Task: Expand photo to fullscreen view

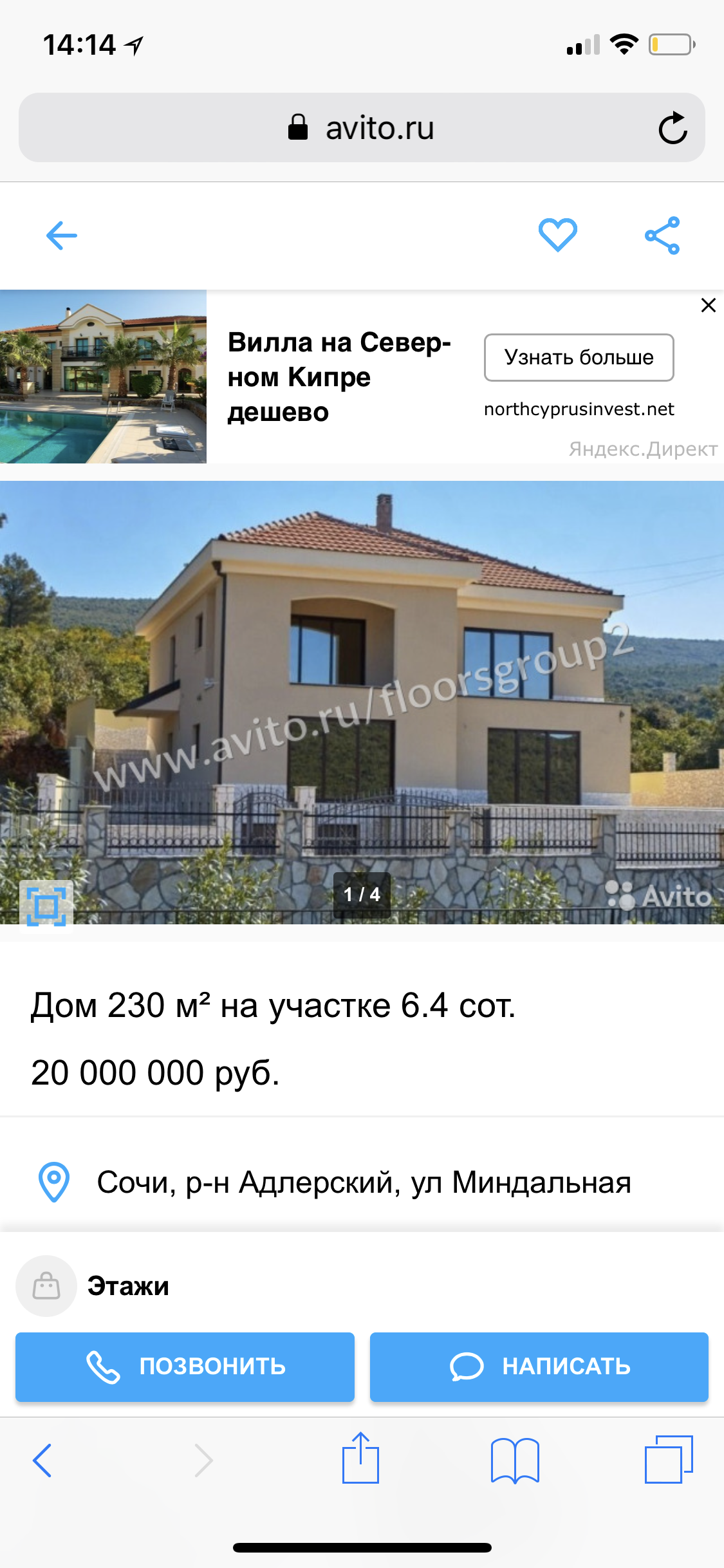Action: click(46, 906)
